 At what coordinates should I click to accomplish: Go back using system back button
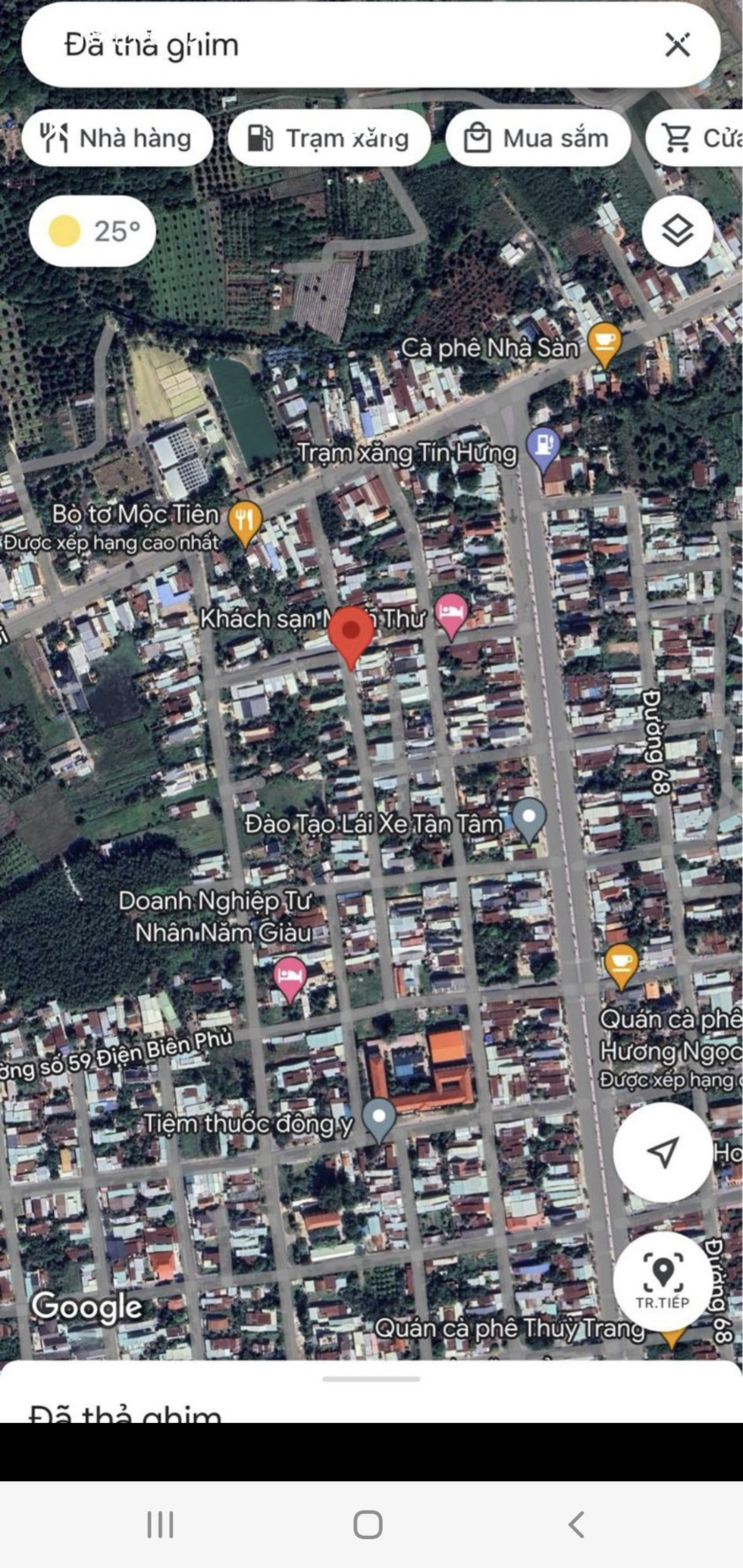click(577, 1524)
